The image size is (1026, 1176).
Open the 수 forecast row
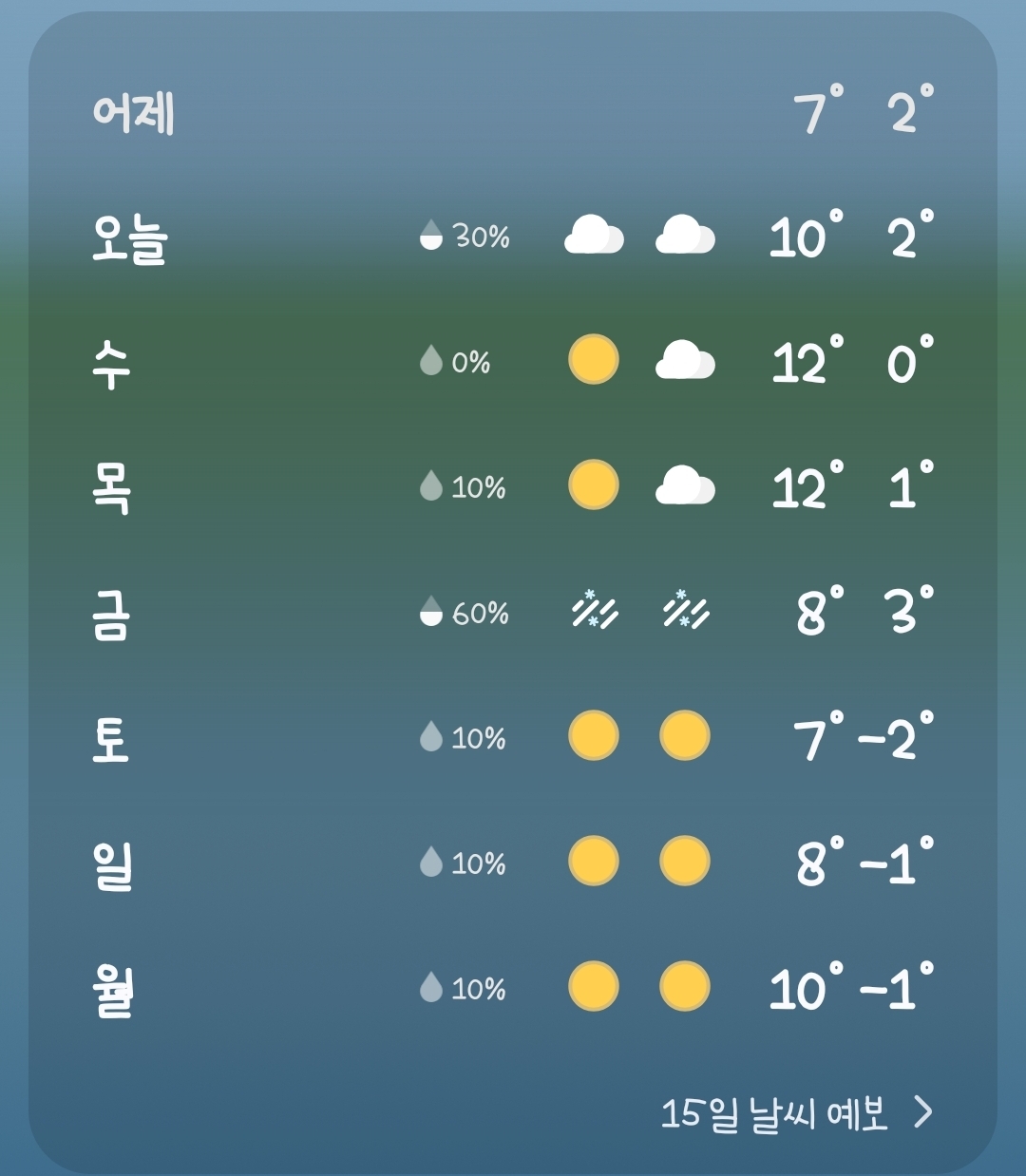click(513, 362)
